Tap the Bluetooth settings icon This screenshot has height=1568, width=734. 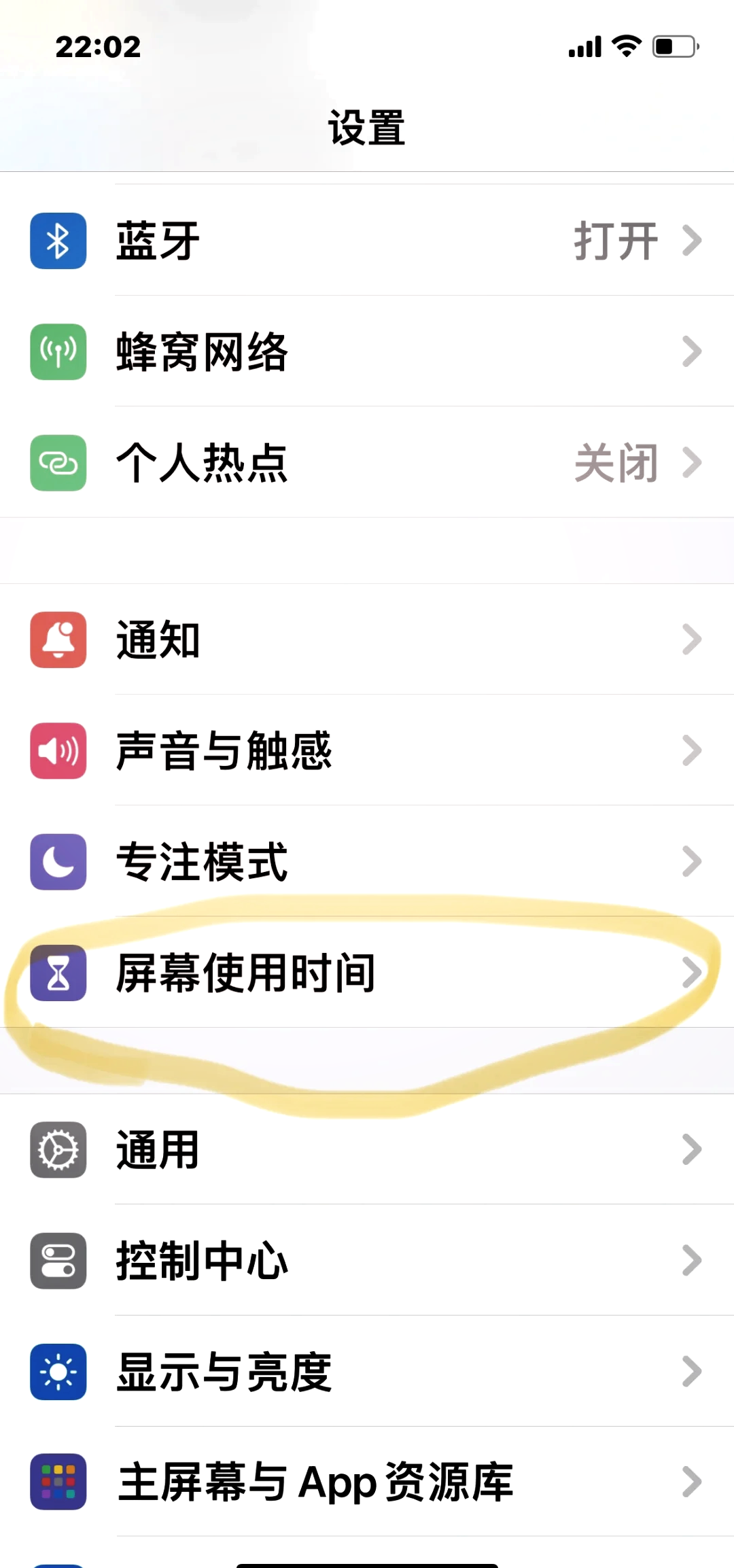coord(58,241)
